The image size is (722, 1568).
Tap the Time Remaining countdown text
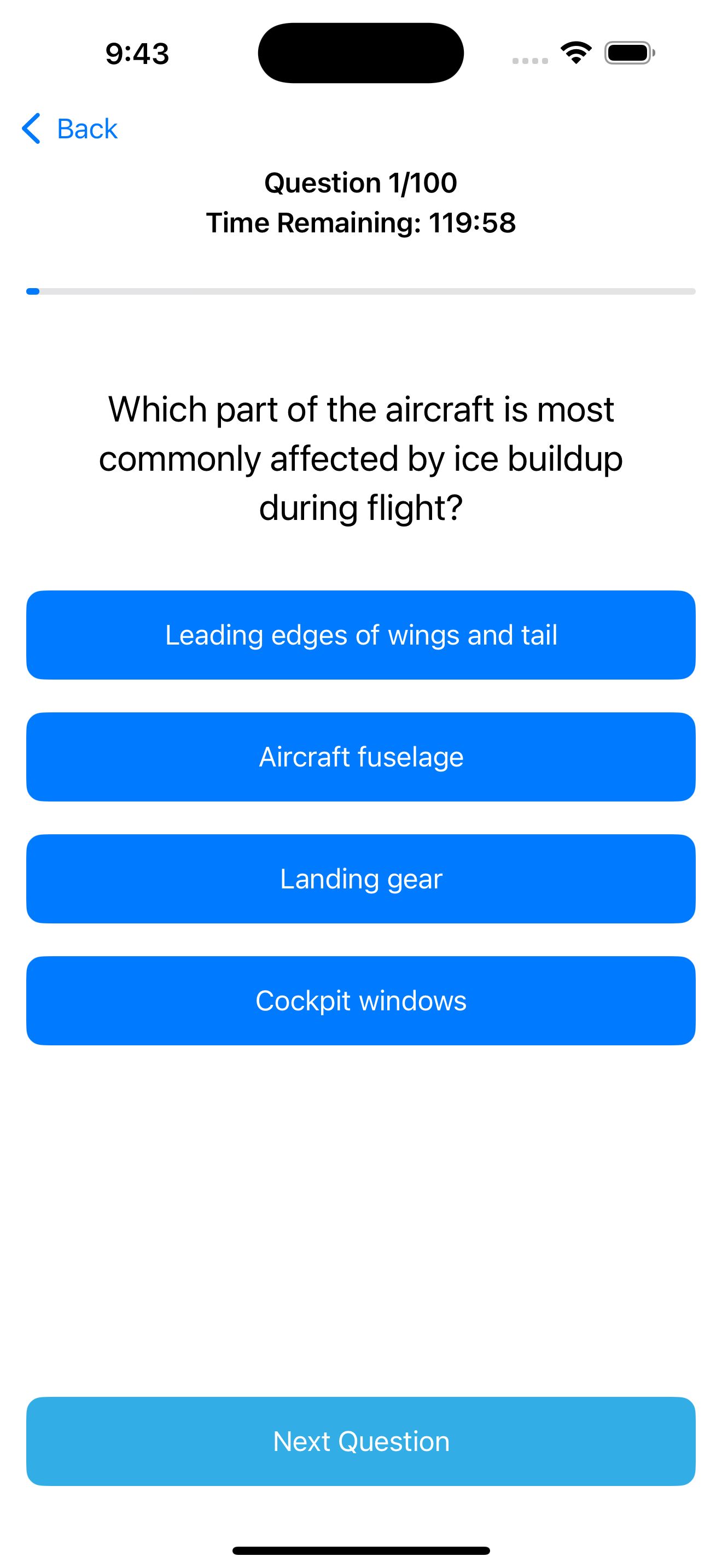click(360, 223)
